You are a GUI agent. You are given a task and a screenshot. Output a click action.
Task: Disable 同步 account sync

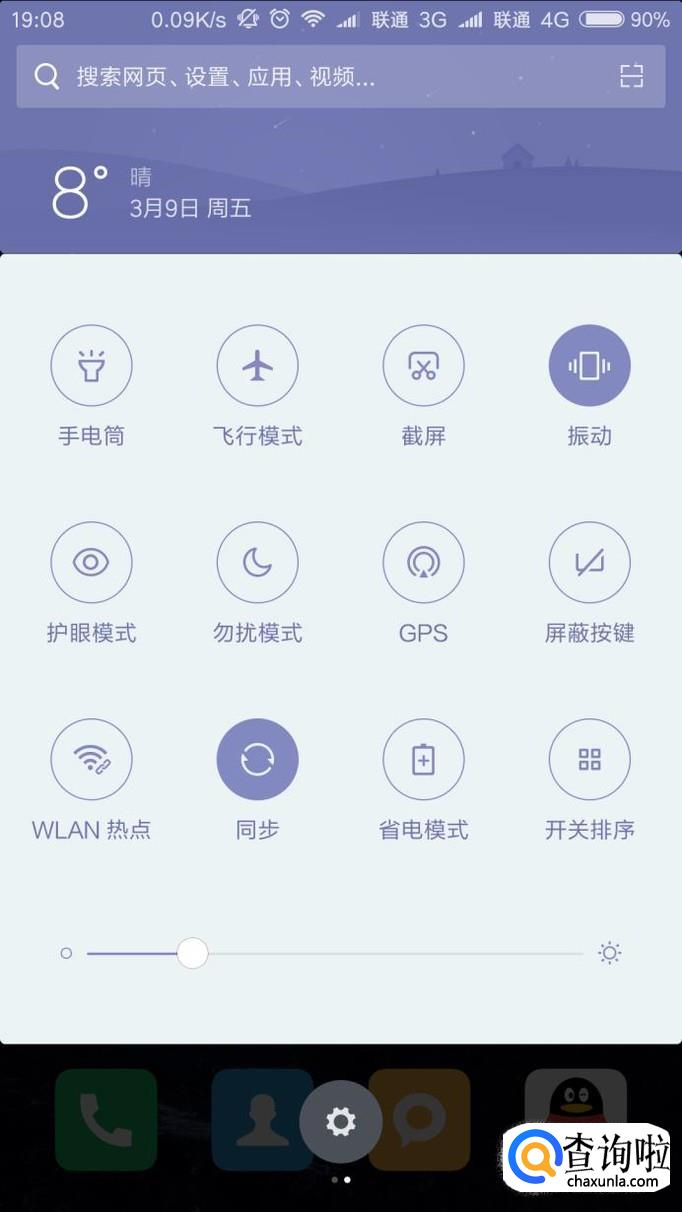point(257,760)
